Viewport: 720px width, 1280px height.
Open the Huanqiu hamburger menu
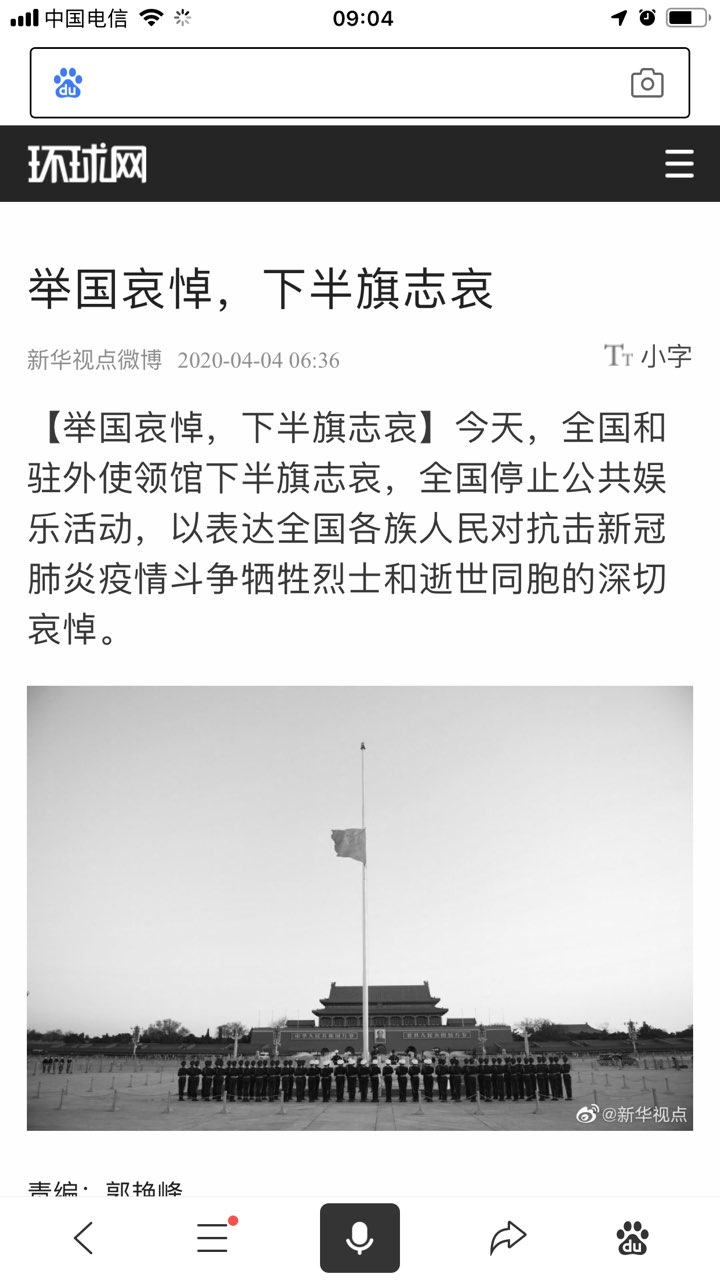point(679,163)
